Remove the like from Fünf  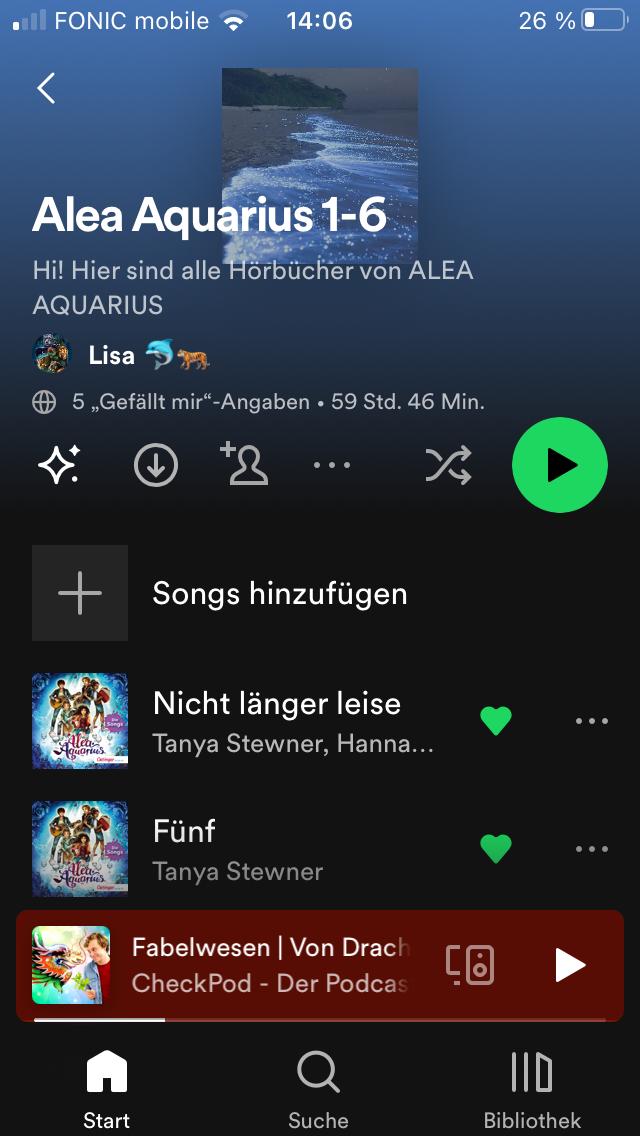496,849
